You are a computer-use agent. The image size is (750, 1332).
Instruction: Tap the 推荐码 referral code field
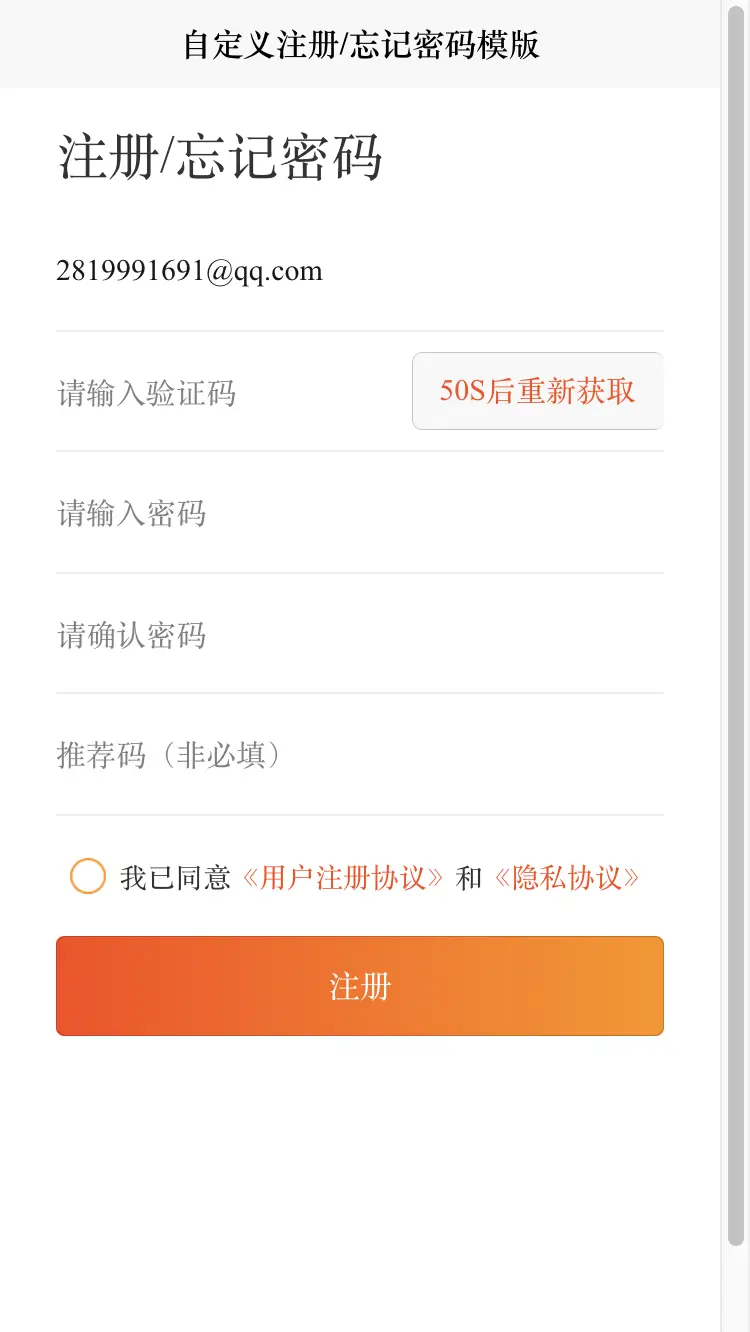pyautogui.click(x=360, y=755)
